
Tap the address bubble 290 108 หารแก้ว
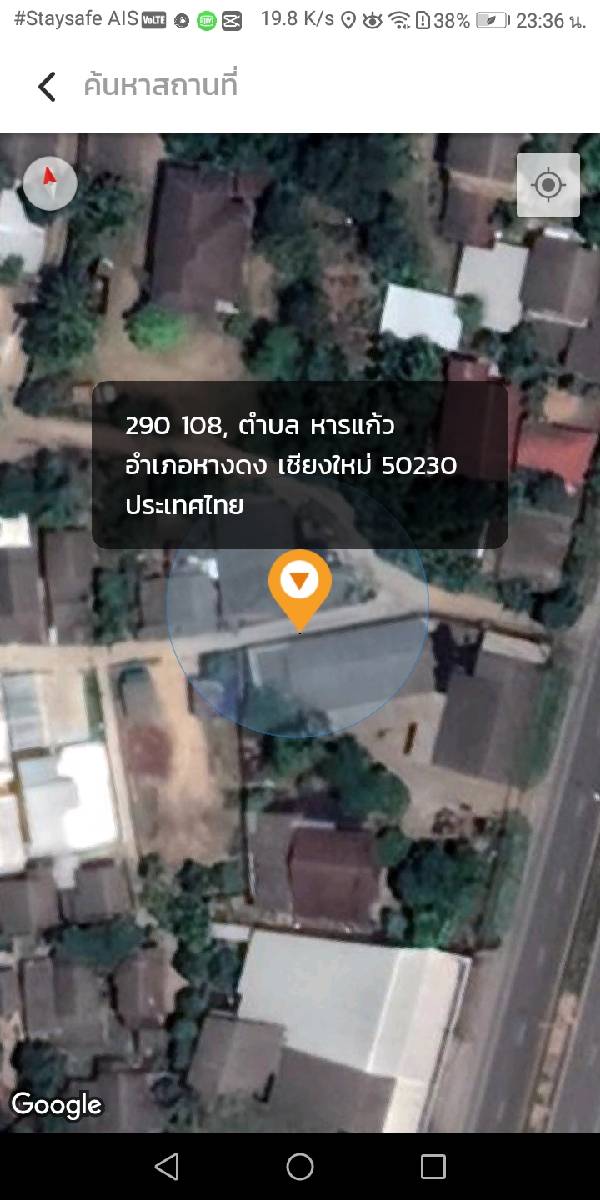(x=300, y=465)
